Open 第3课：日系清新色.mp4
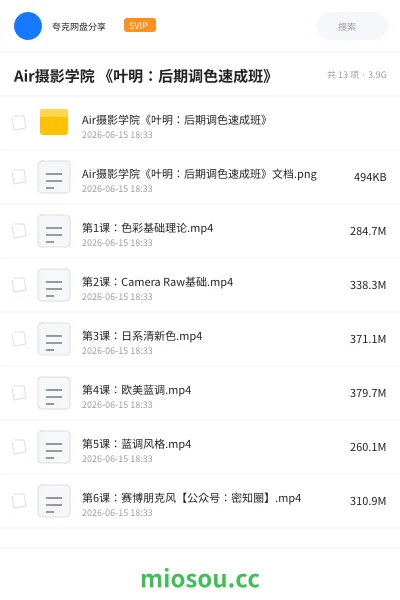Image resolution: width=400 pixels, height=600 pixels. click(x=200, y=339)
